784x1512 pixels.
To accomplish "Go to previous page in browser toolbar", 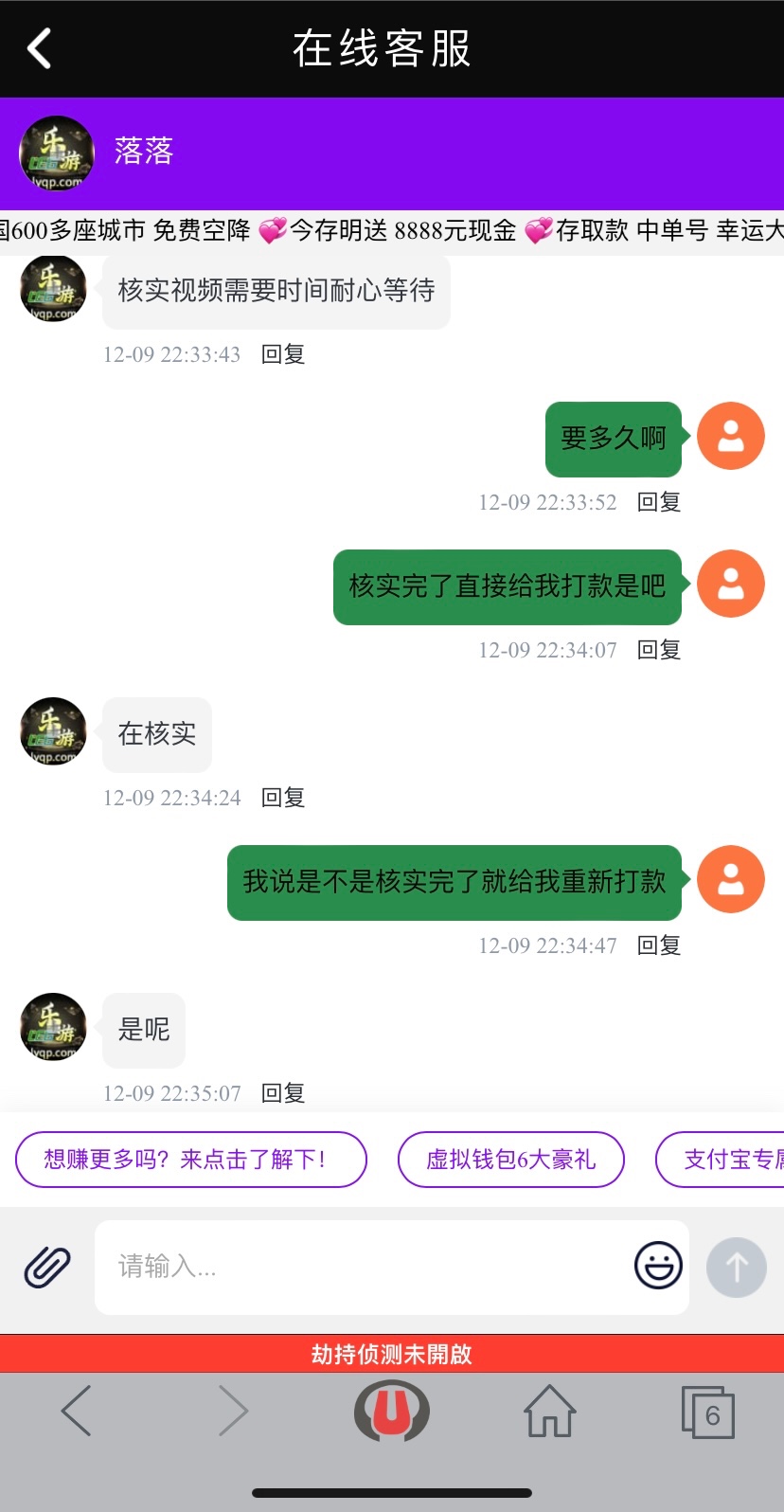I will 77,1411.
